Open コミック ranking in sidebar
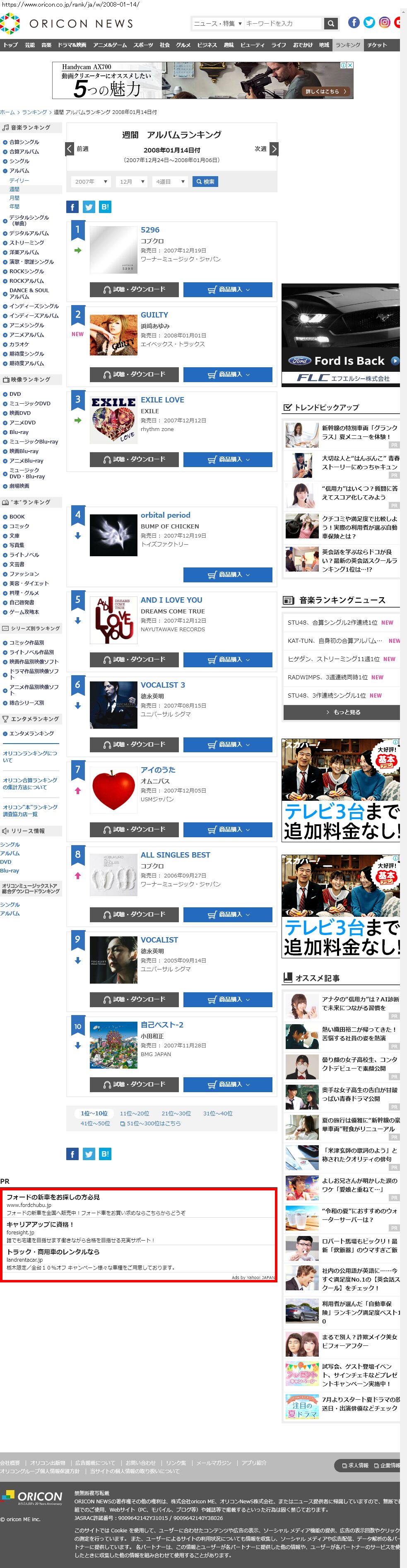The image size is (407, 1568). pyautogui.click(x=19, y=526)
